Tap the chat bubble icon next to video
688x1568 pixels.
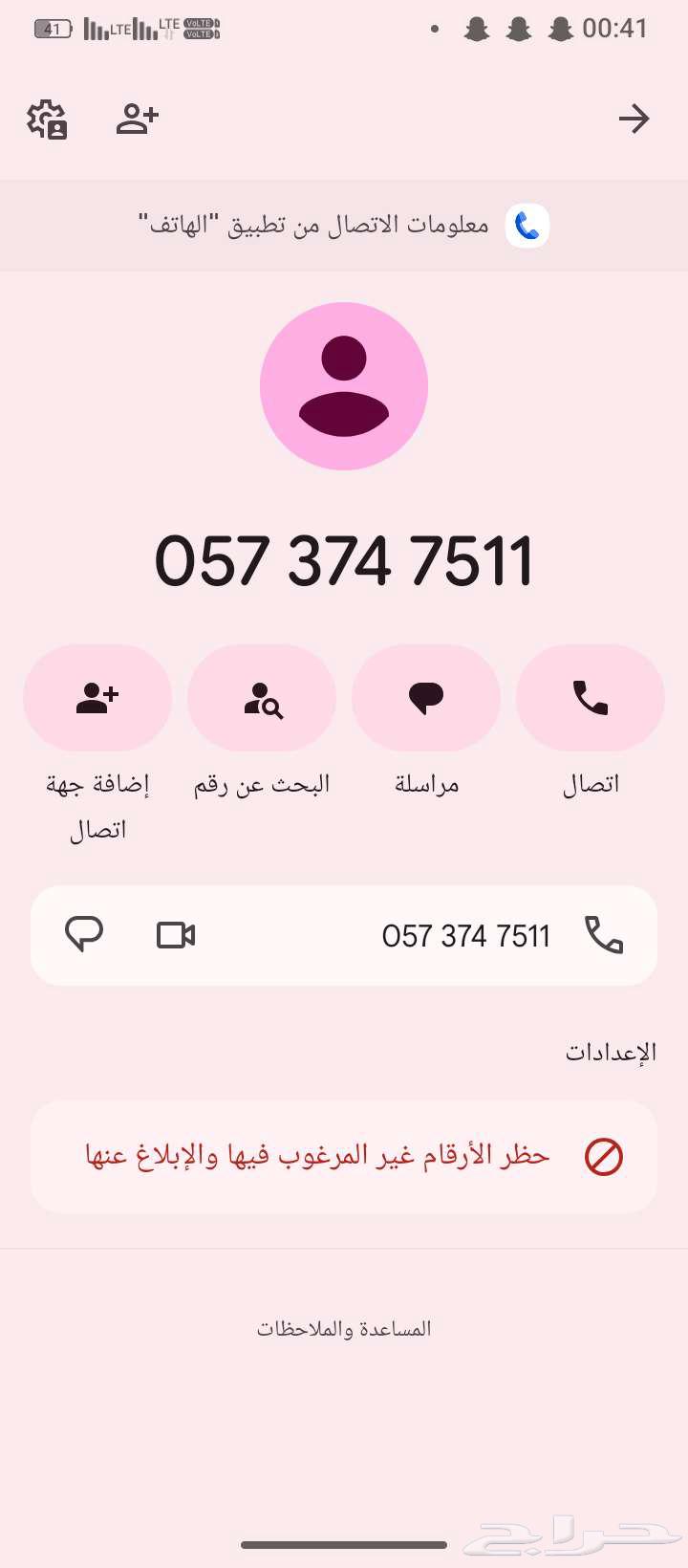86,935
